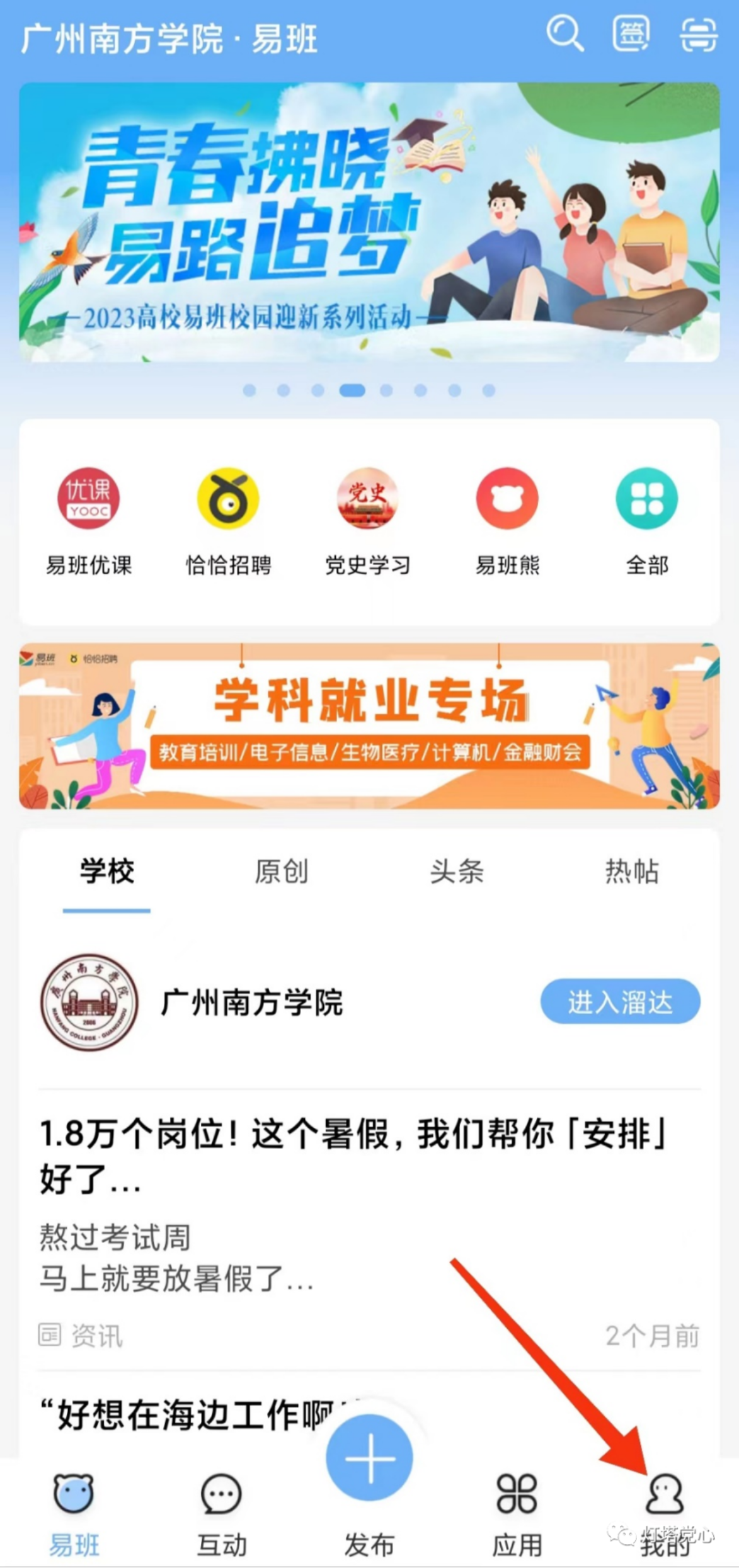Switch to the 头条 tab

pyautogui.click(x=457, y=872)
